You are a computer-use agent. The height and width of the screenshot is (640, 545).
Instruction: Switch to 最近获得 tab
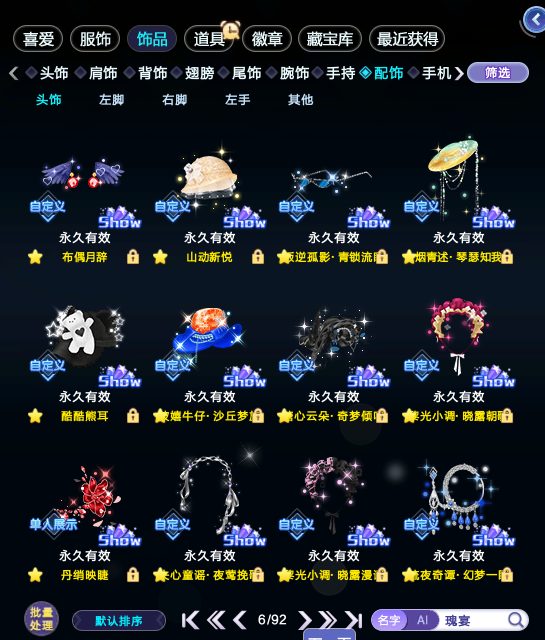click(407, 39)
